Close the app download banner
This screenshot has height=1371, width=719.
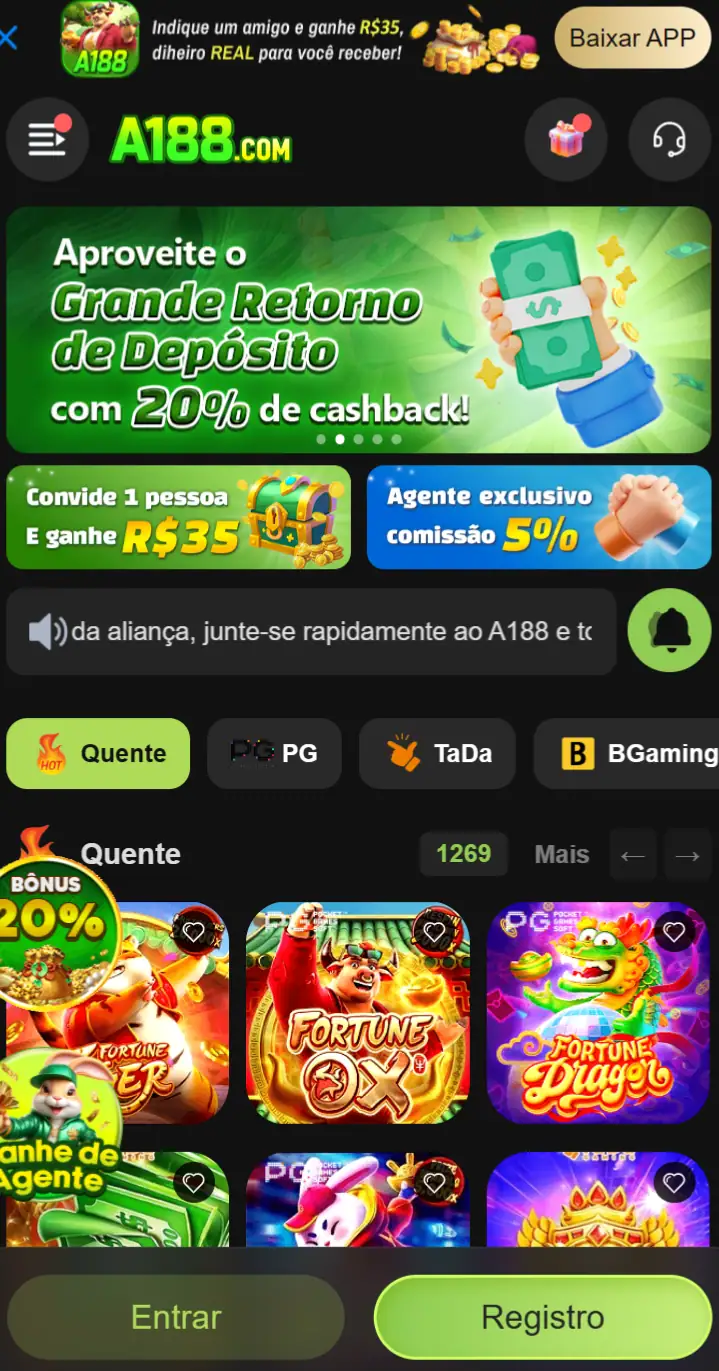click(x=8, y=39)
